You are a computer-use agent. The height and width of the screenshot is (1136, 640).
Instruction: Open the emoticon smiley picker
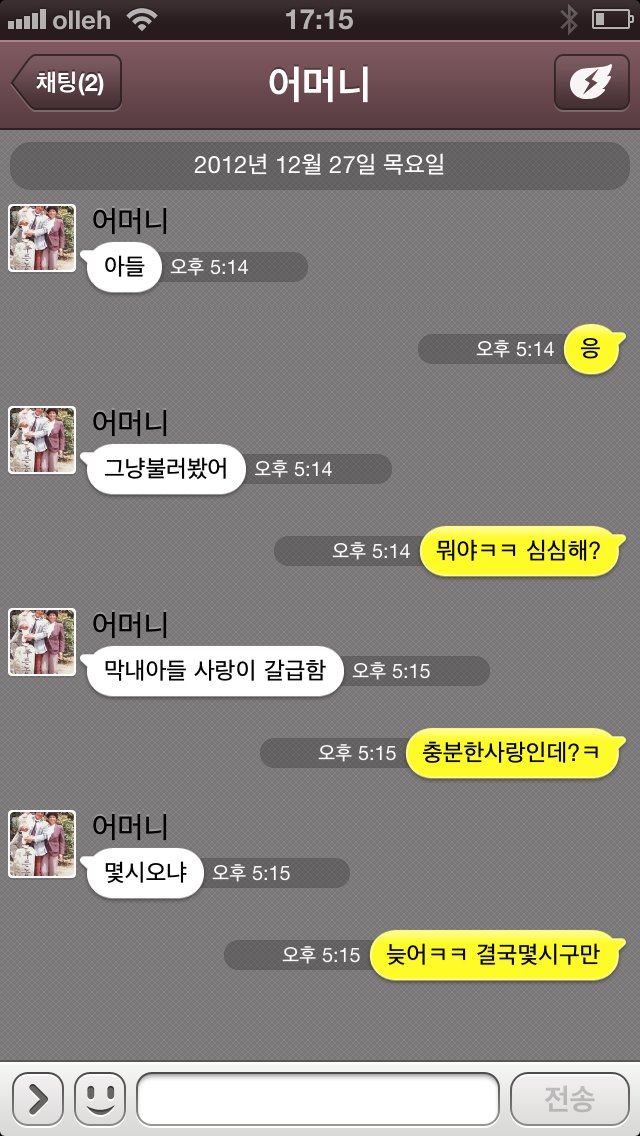100,1099
